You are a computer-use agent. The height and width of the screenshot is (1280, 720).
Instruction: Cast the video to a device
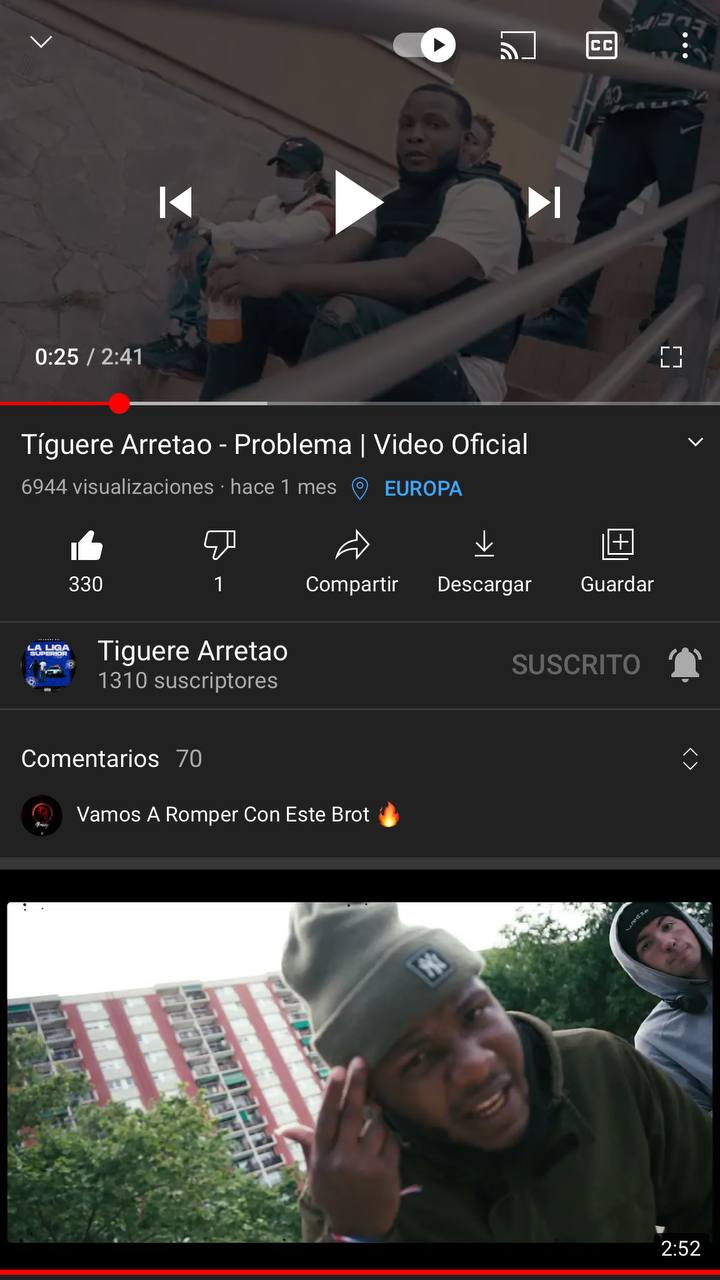tap(518, 45)
